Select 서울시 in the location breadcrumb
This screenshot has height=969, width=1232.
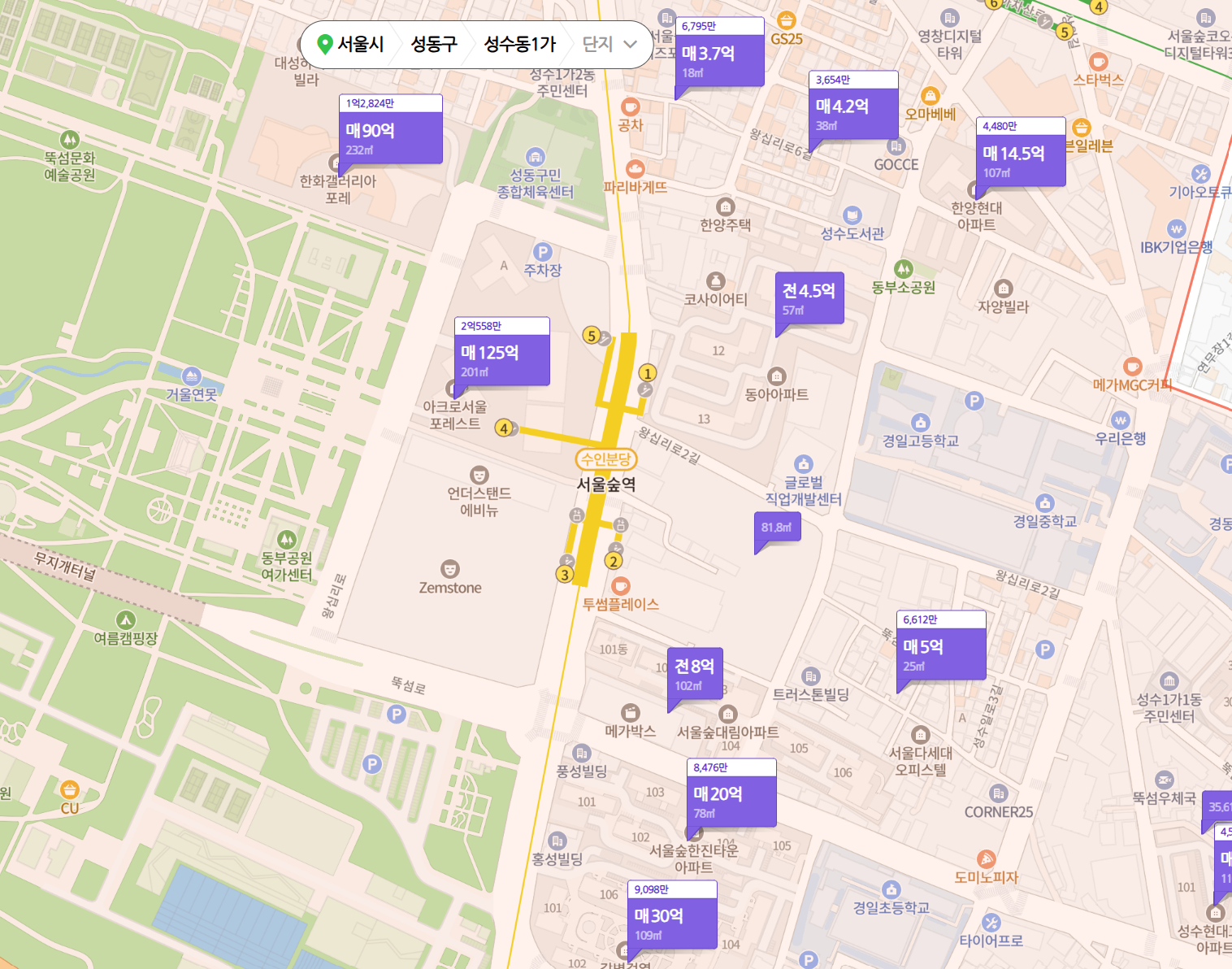pos(351,44)
